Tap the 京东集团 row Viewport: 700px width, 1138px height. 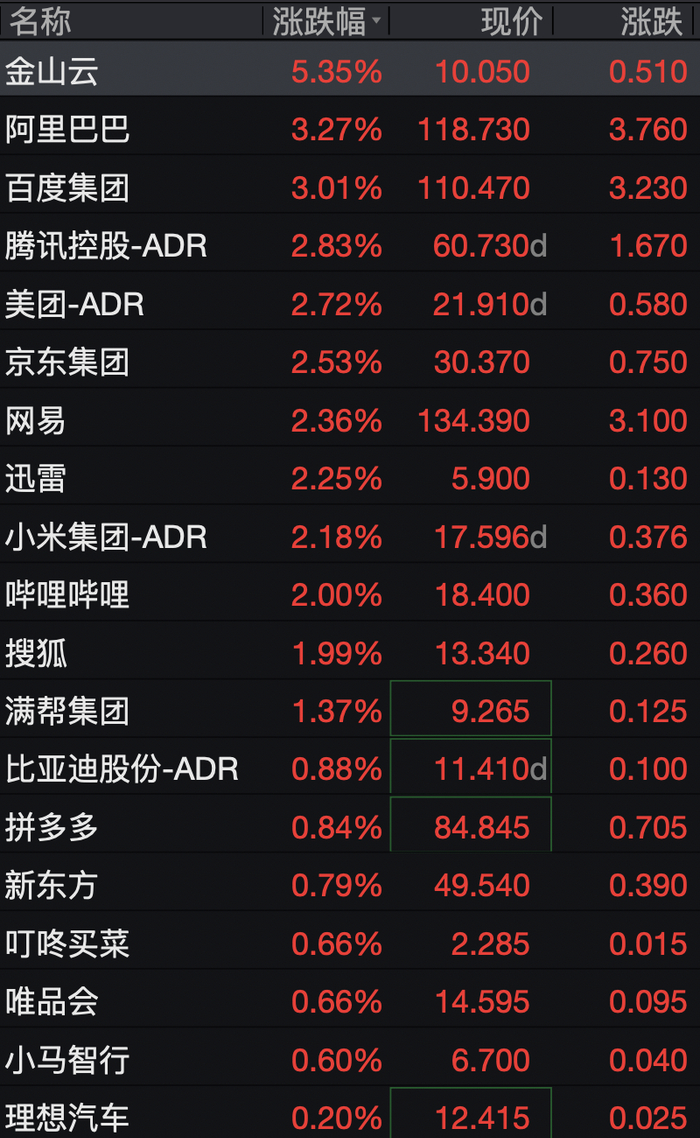350,361
